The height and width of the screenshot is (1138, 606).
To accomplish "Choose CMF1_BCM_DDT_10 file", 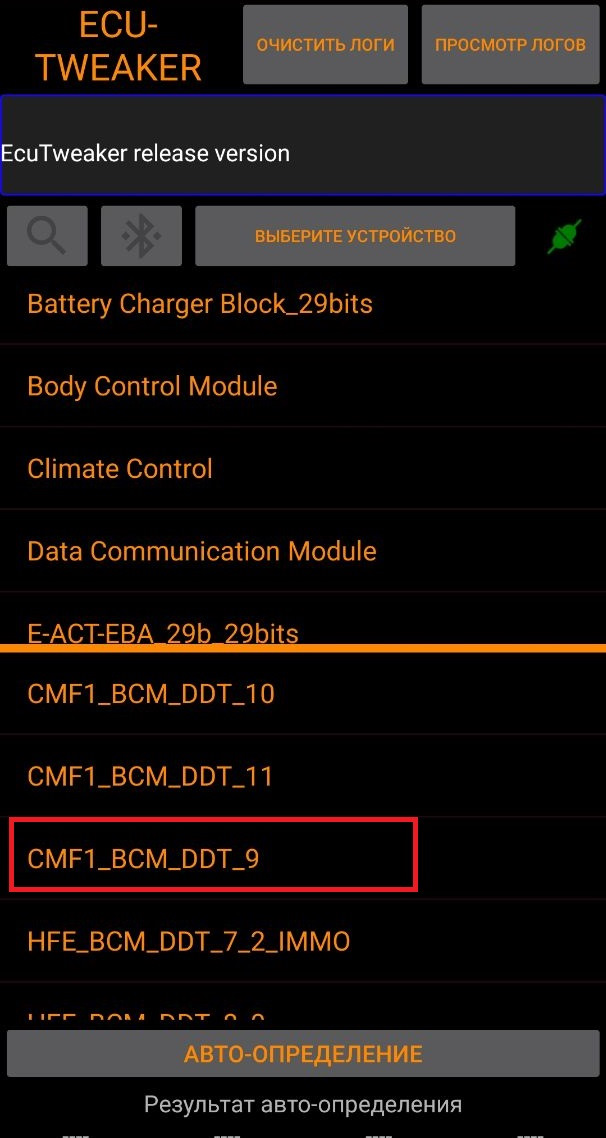I will [x=151, y=694].
